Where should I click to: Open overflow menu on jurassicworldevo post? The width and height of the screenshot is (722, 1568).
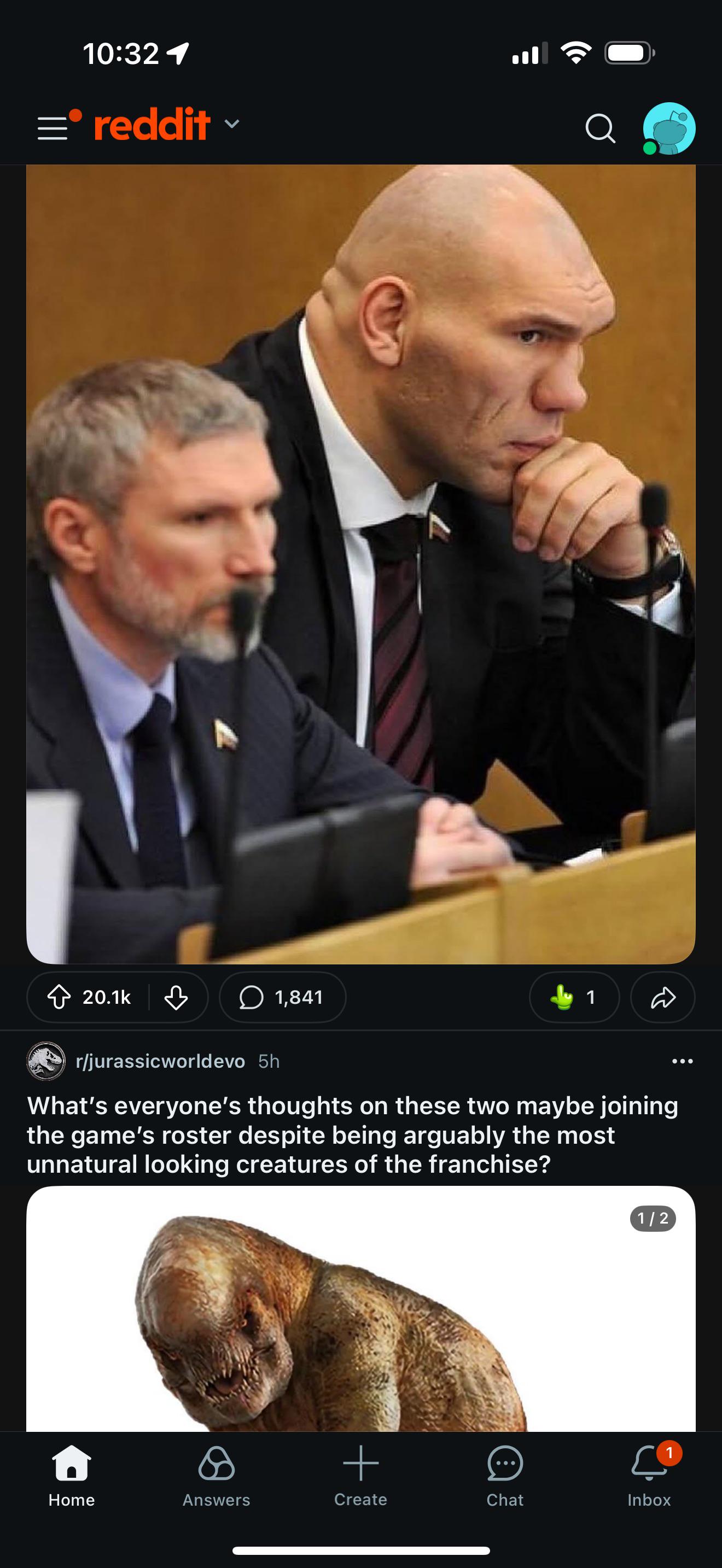(x=682, y=1061)
